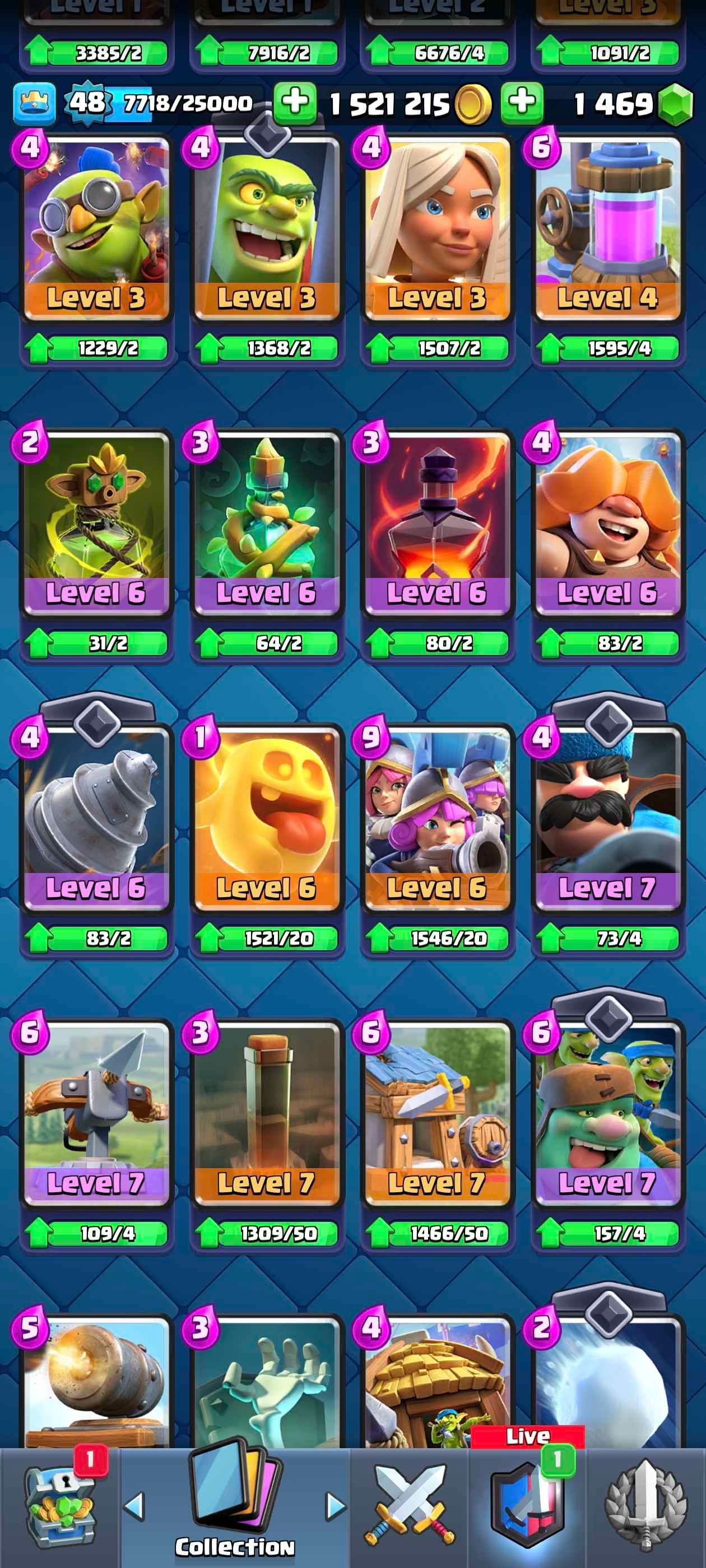Viewport: 706px width, 1568px height.
Task: Select the Goblin Demolisher card with goggles
Action: [x=96, y=228]
